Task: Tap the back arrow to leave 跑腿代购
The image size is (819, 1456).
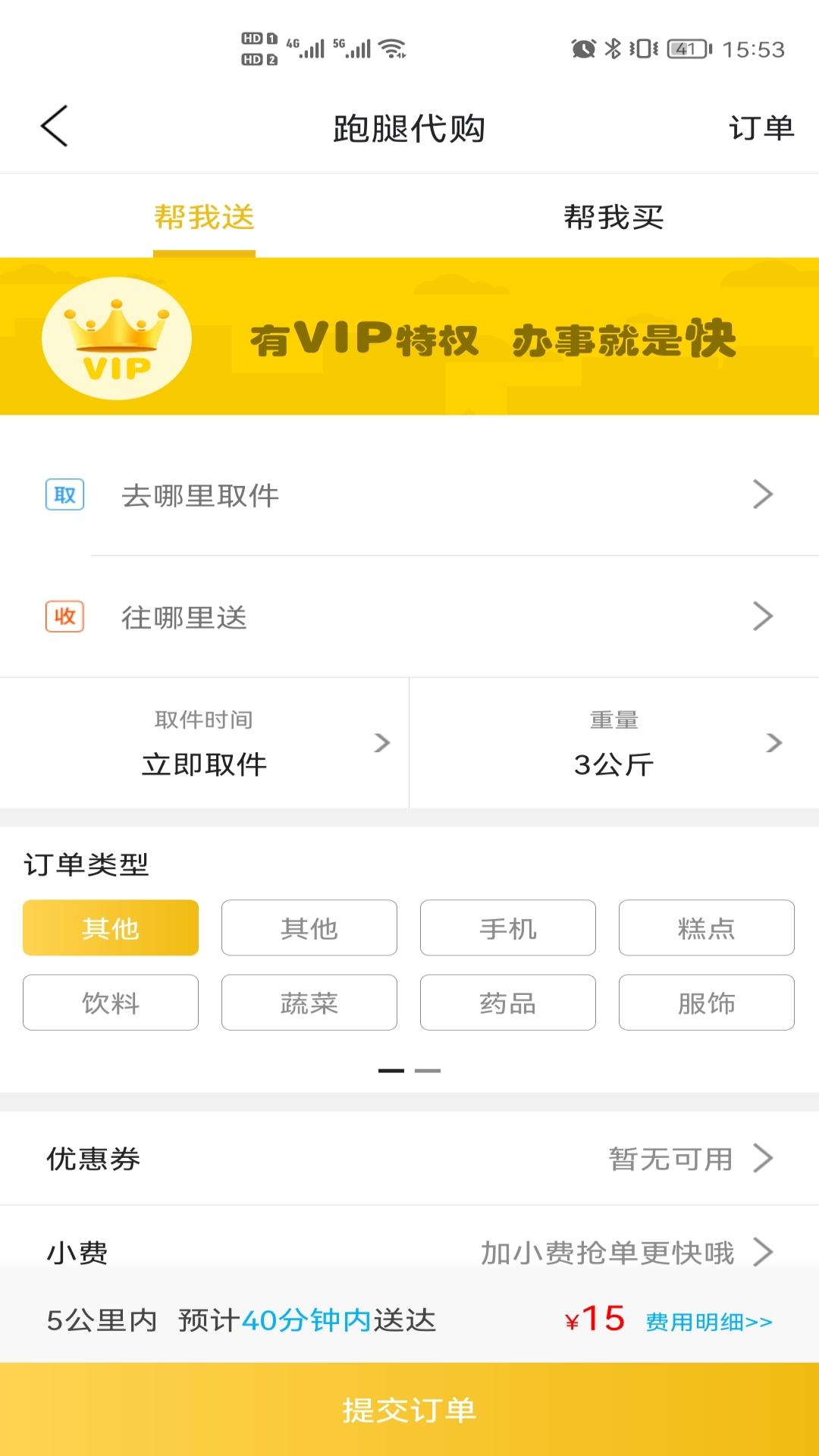Action: pos(53,127)
